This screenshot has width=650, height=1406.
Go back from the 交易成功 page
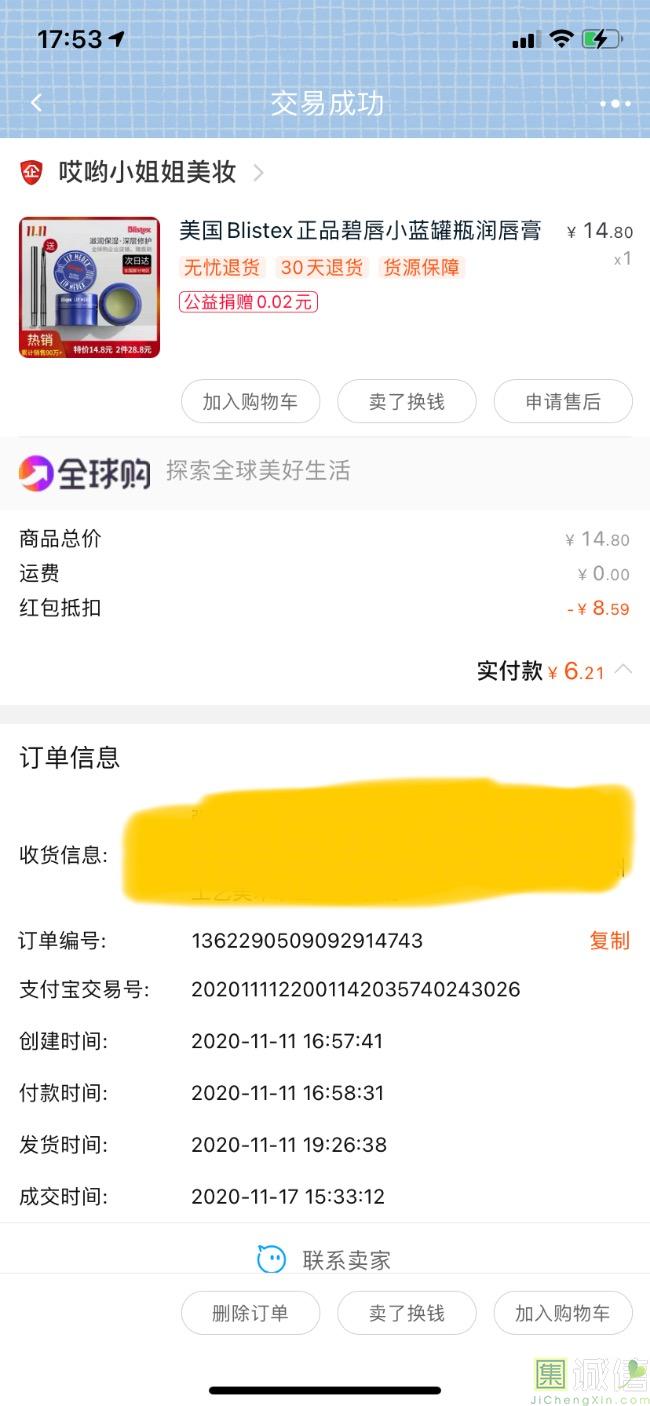tap(37, 103)
